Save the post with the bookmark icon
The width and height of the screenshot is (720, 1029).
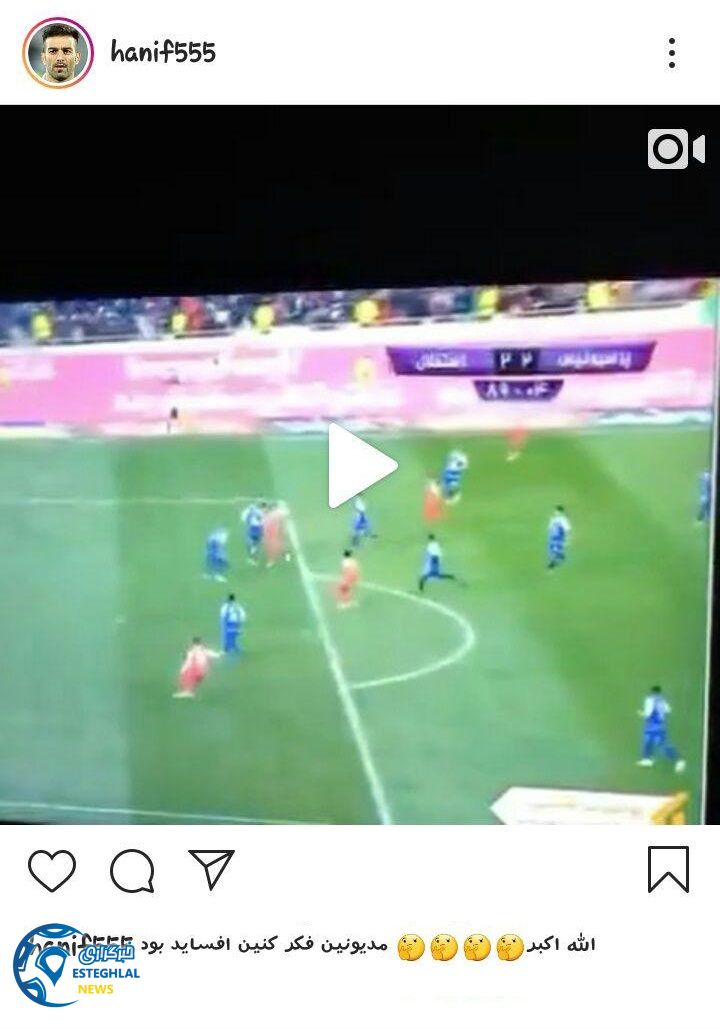(668, 869)
